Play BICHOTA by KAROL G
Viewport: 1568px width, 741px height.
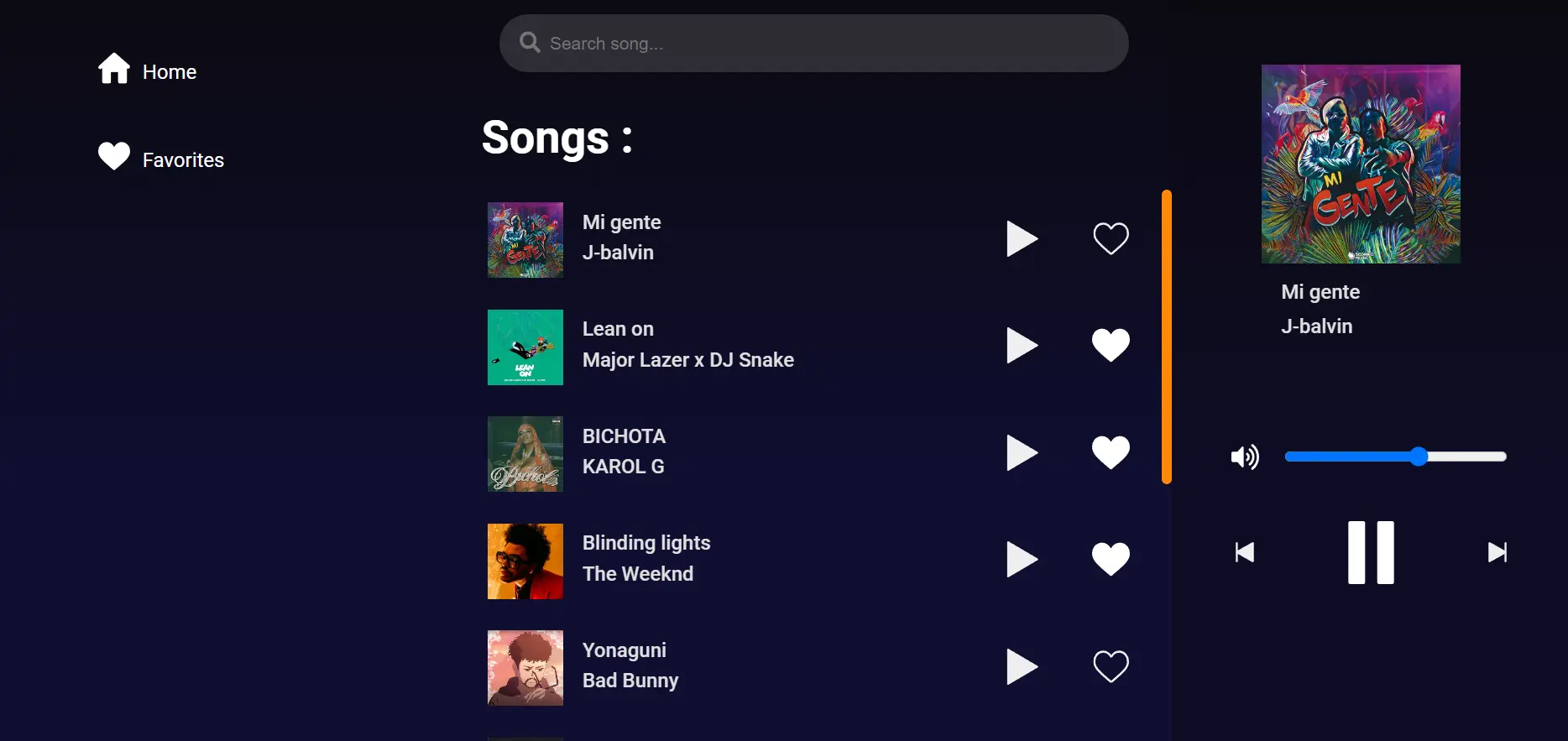1021,453
